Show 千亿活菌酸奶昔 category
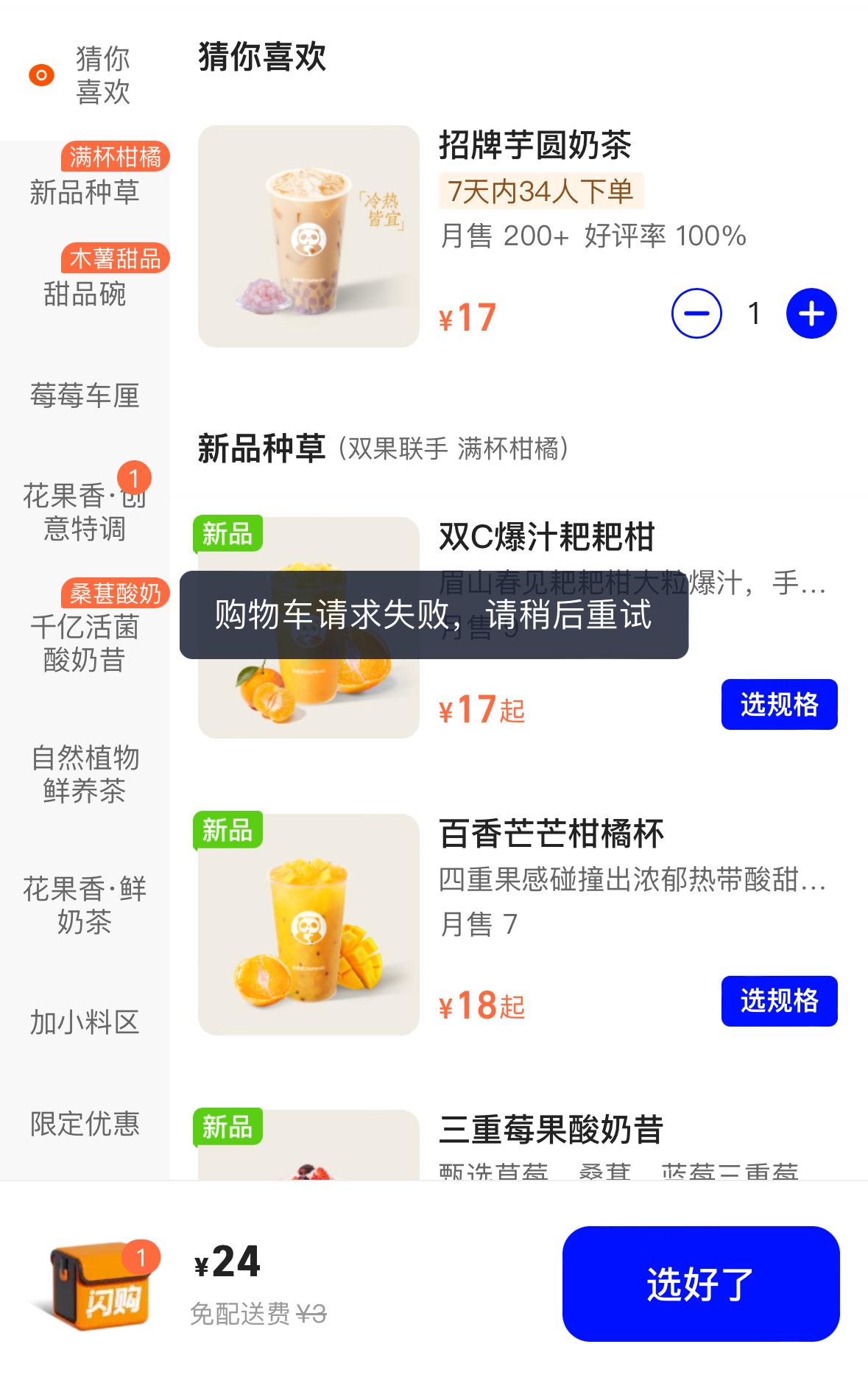The width and height of the screenshot is (868, 1386). pos(85,643)
